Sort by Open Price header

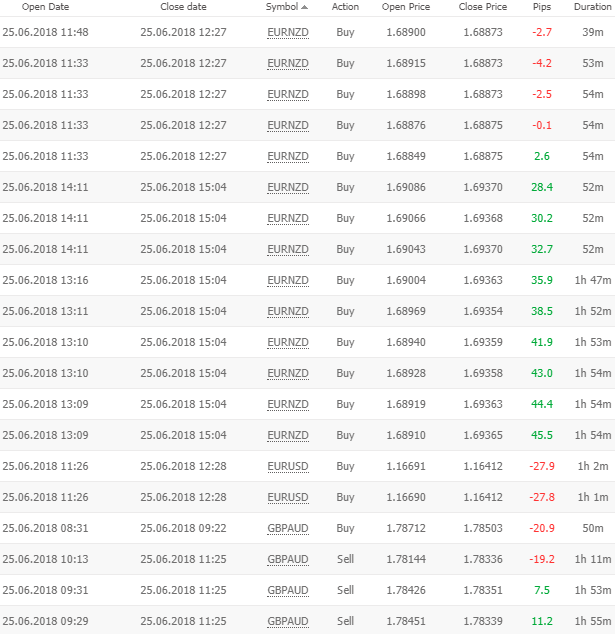coord(406,7)
